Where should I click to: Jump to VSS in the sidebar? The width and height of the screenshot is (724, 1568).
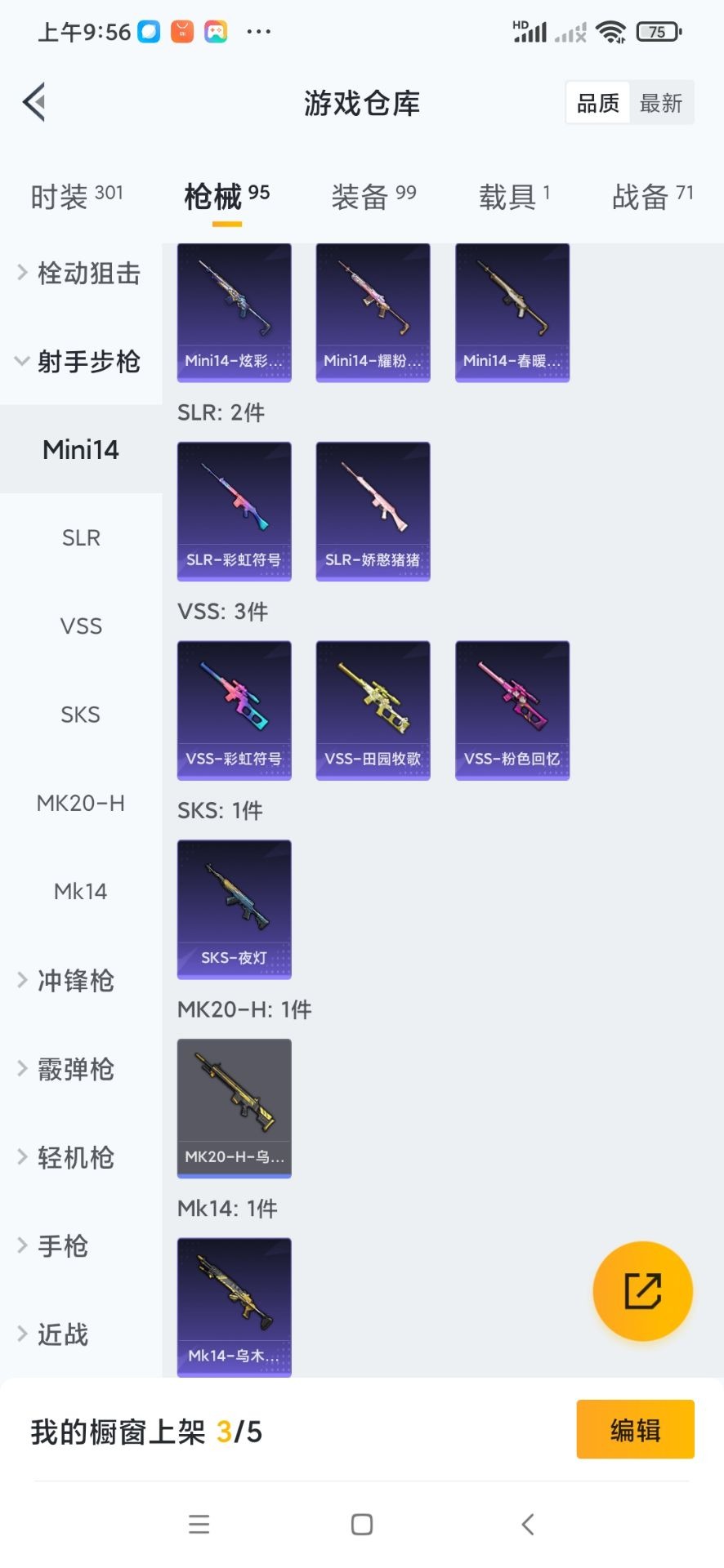(x=81, y=626)
